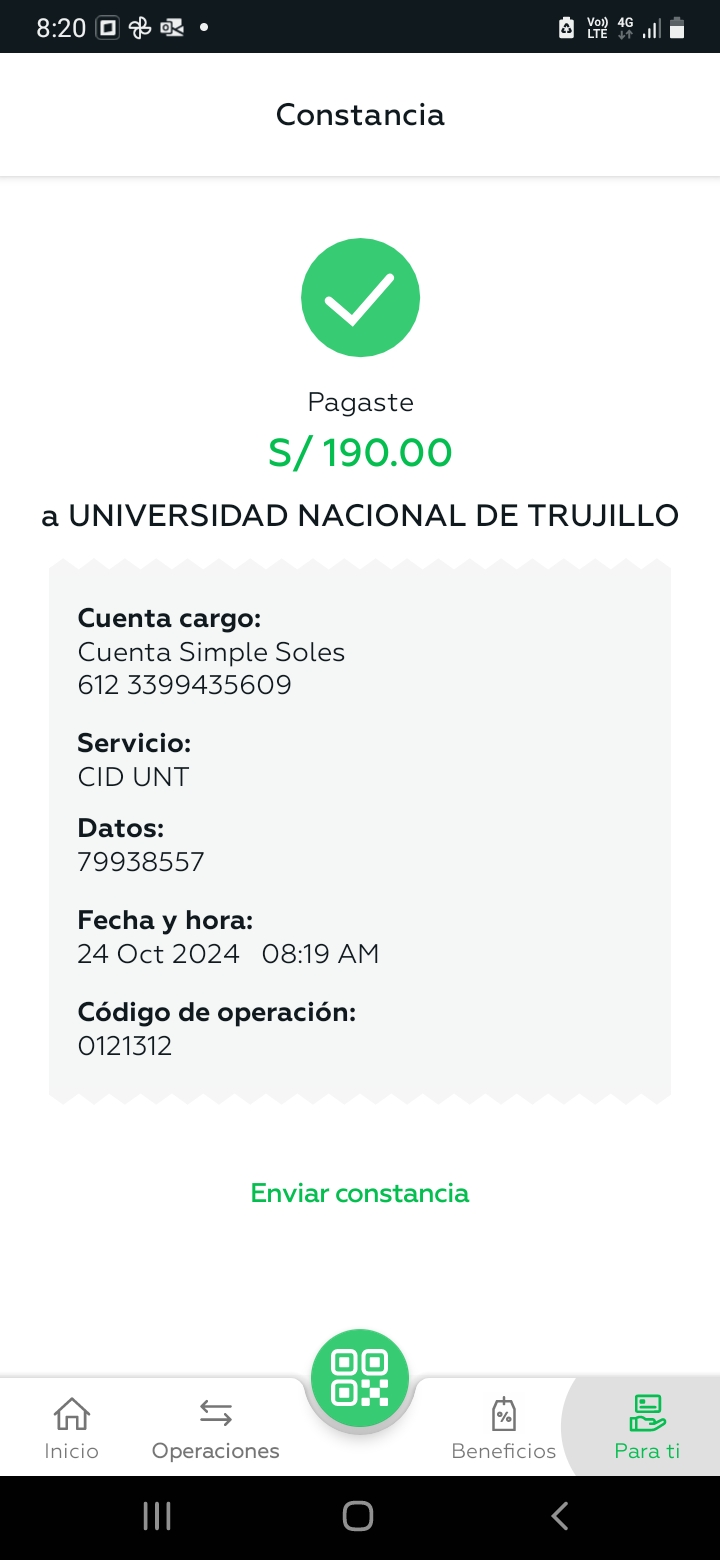Switch to the Operaciones tab
The image size is (720, 1560).
(x=216, y=1428)
